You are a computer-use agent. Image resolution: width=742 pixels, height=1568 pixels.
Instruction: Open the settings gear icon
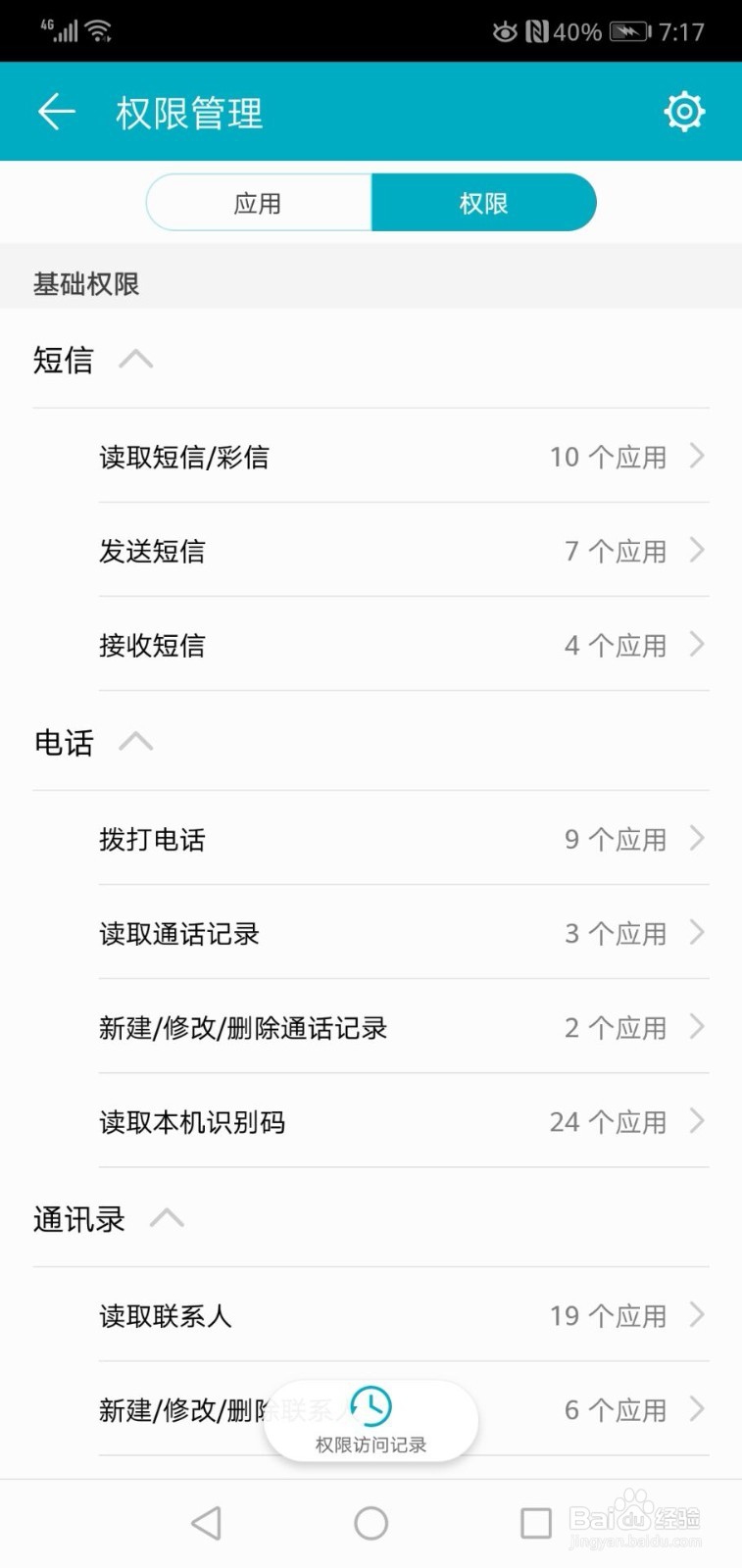[685, 111]
